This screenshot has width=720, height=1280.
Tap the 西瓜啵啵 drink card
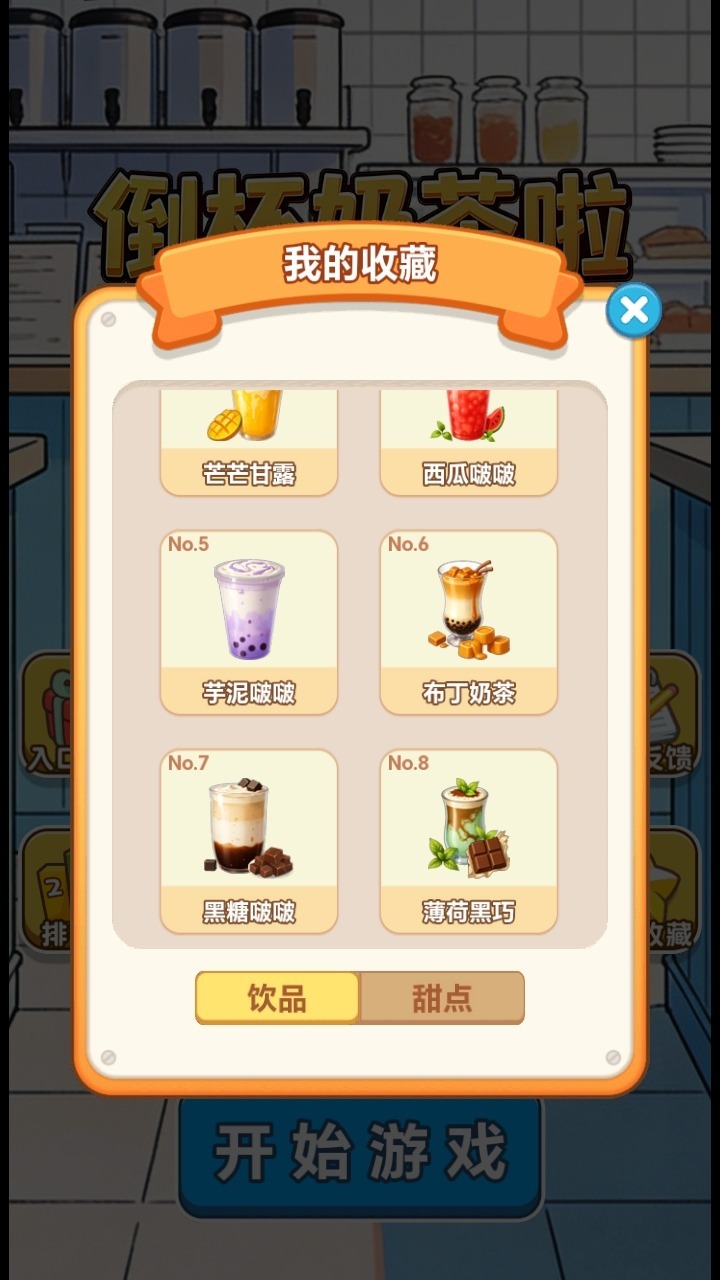point(469,442)
